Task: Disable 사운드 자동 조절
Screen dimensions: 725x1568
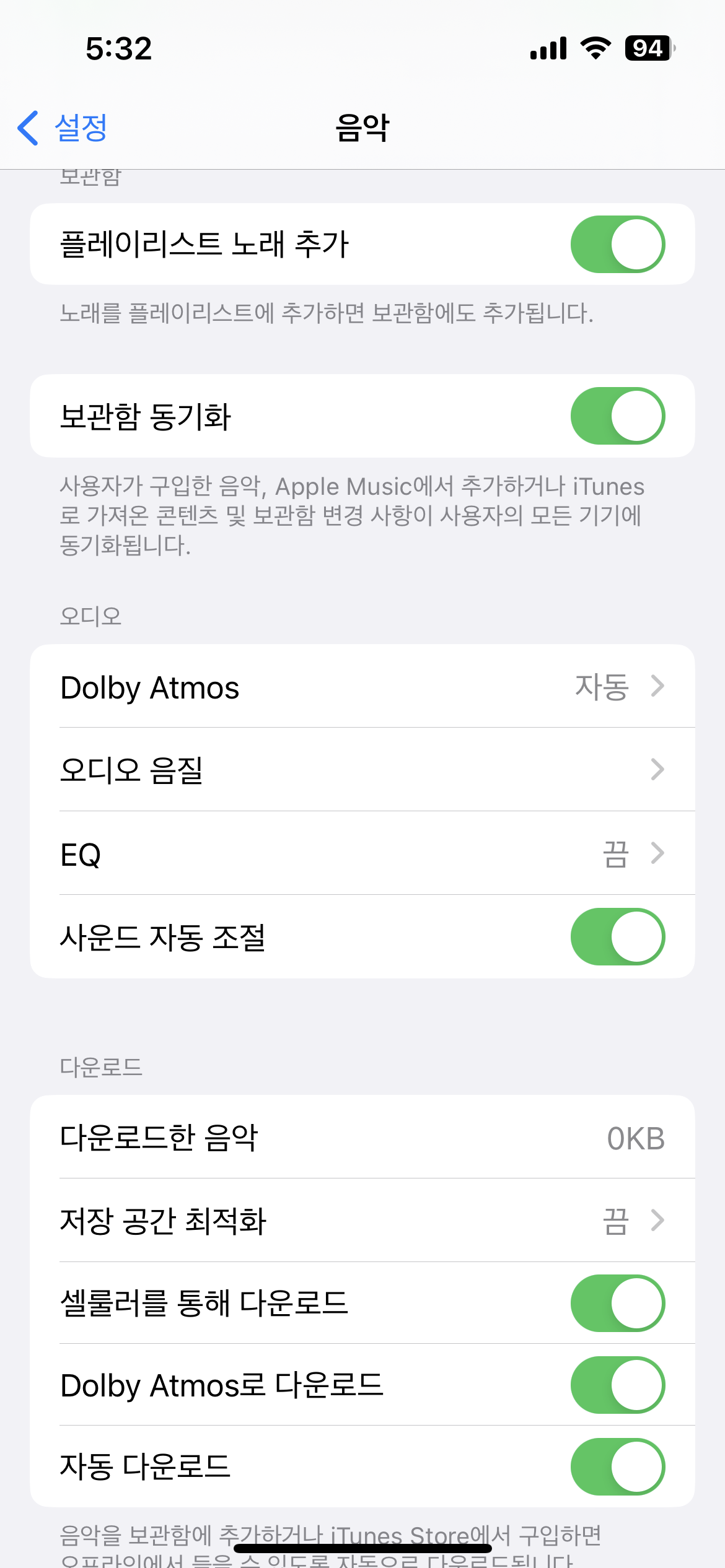Action: tap(617, 936)
